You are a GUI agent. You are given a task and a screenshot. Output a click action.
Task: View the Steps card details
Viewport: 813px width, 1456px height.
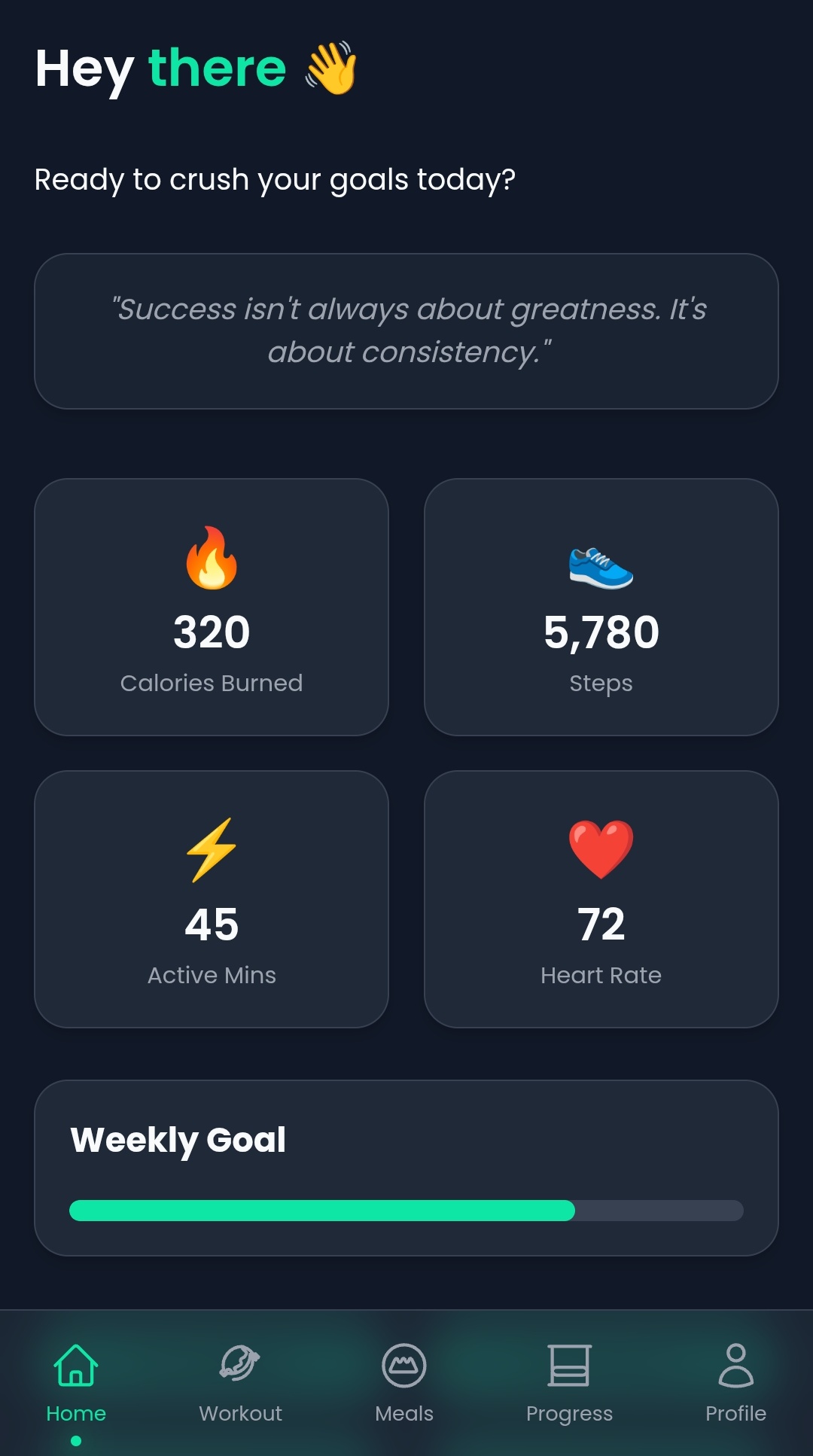click(x=601, y=607)
